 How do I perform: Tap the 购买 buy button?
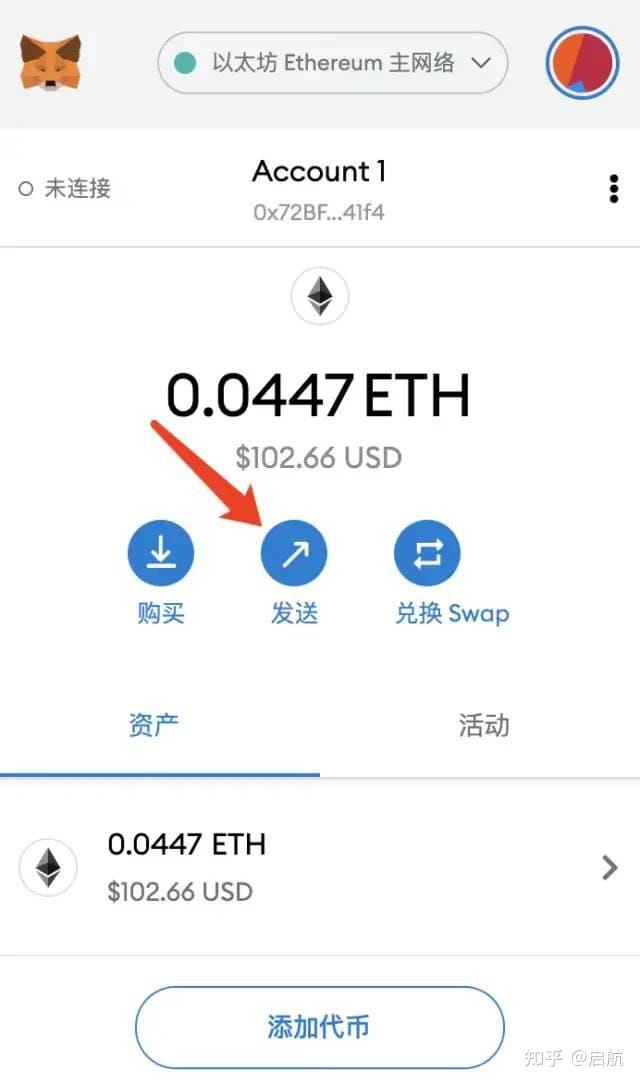(160, 554)
